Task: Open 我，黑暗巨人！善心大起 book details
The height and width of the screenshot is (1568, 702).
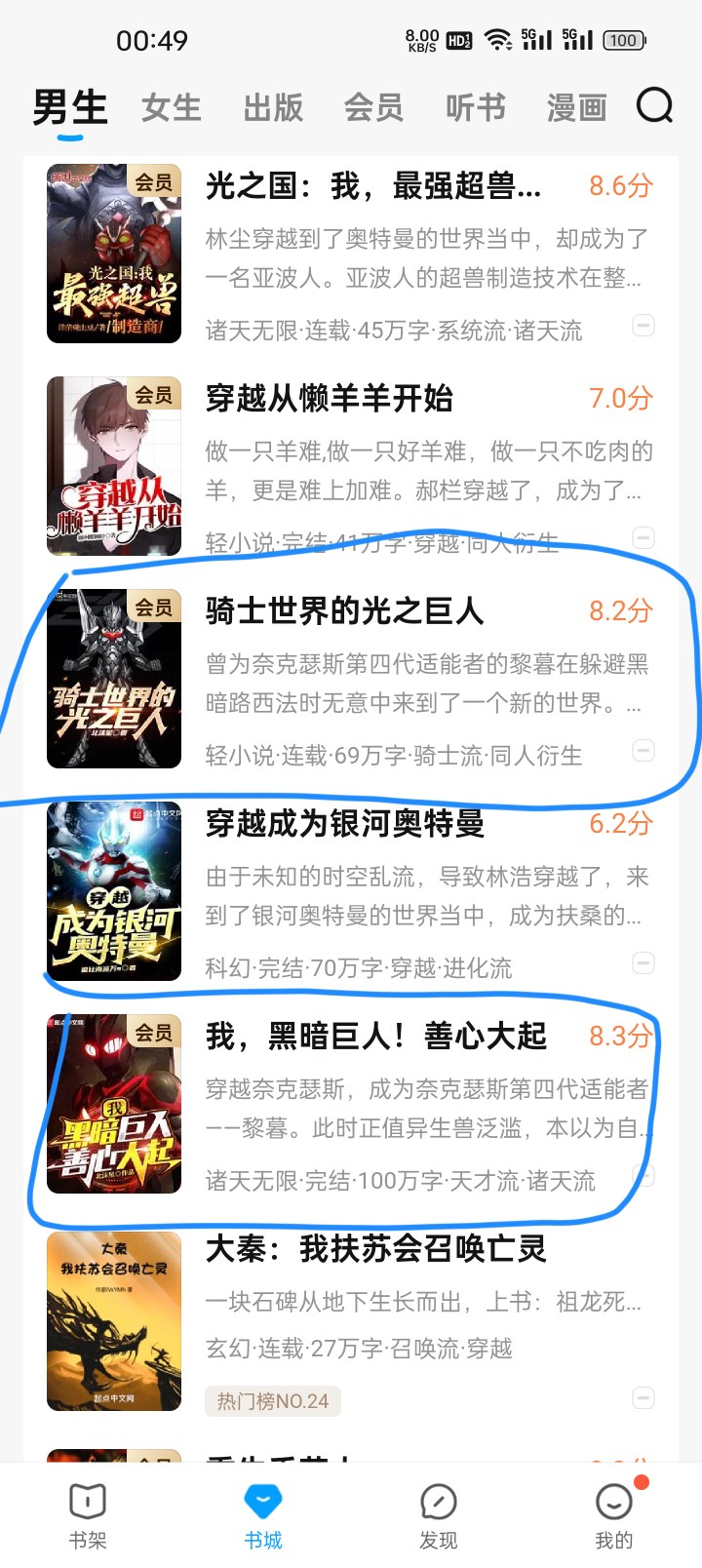Action: pos(351,1104)
